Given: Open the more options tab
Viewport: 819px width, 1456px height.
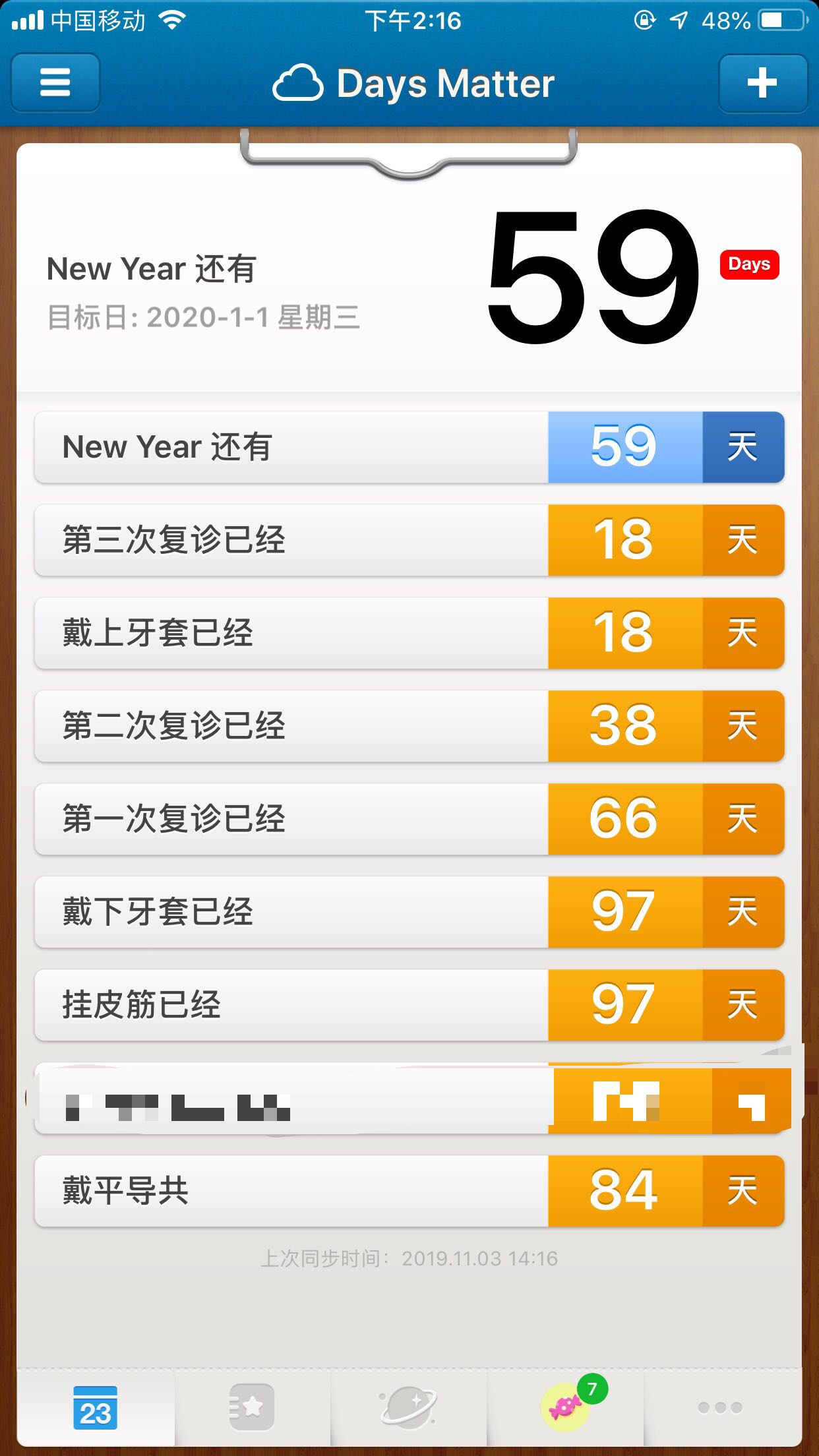Looking at the screenshot, I should 720,1407.
